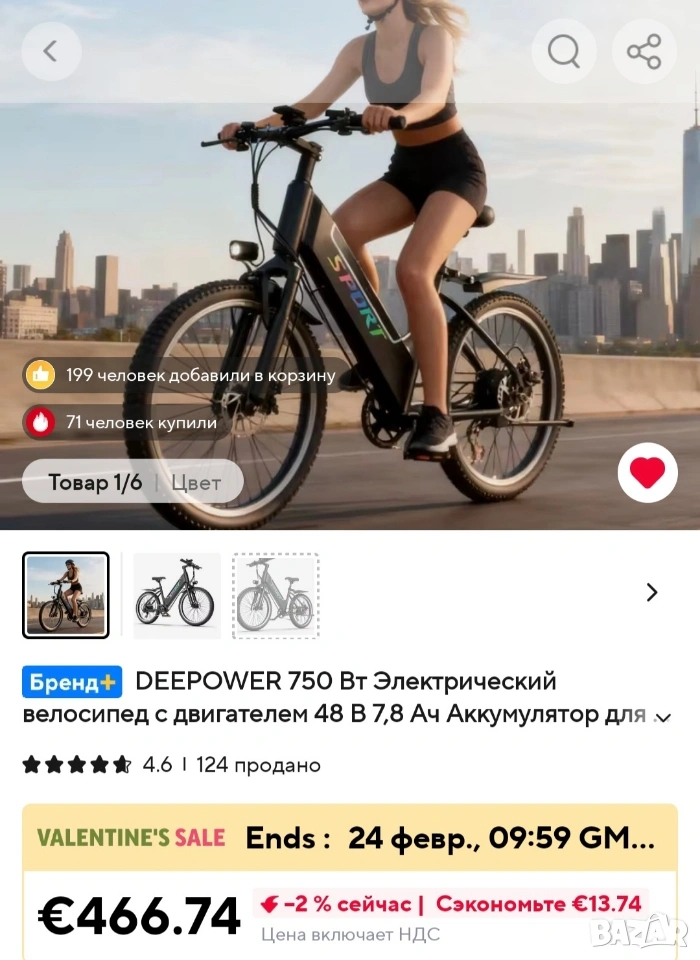Open the third thumbnail of the grey bike

click(x=276, y=595)
